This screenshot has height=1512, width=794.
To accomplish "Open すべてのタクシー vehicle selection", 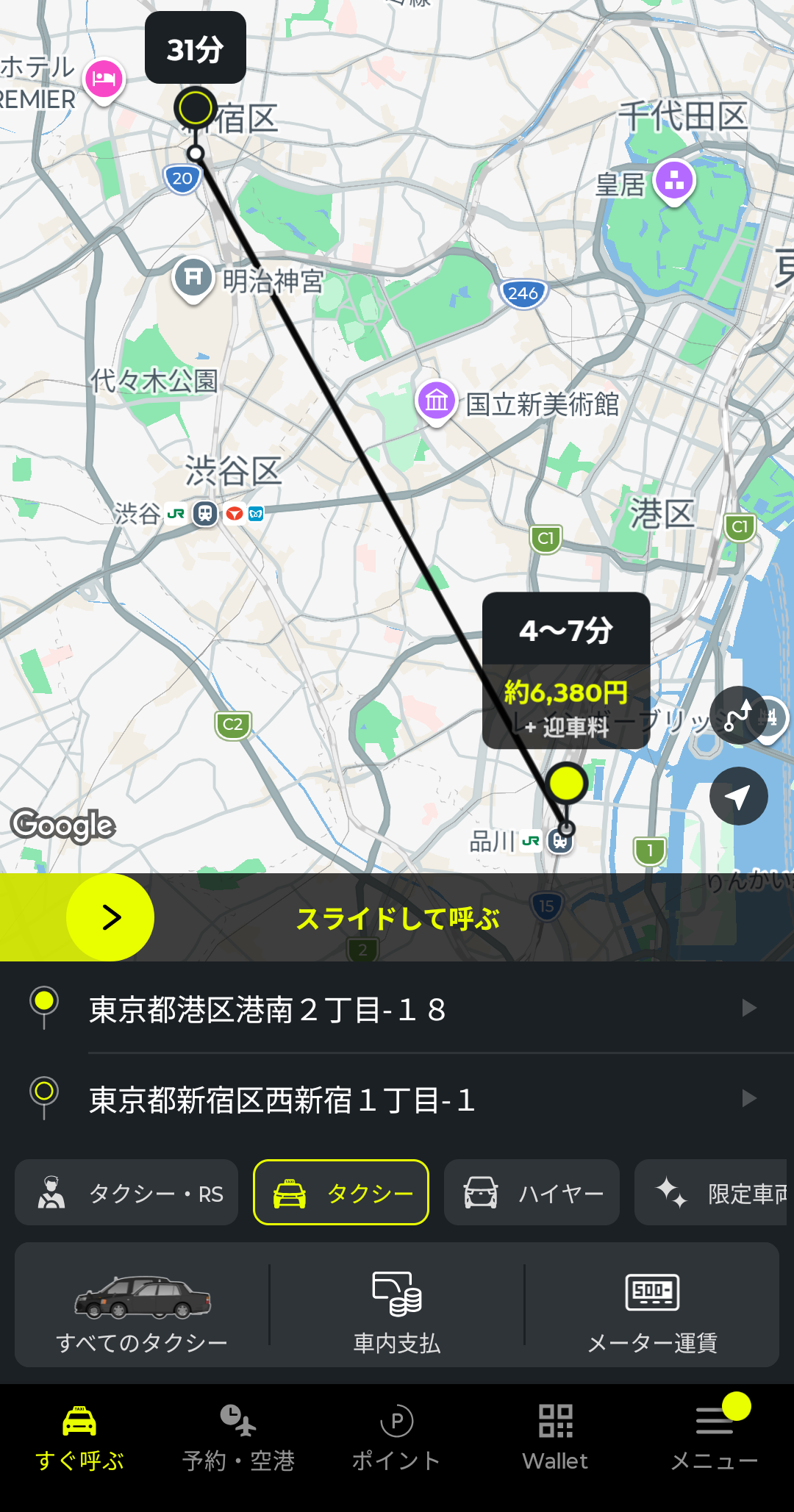I will click(x=142, y=1305).
